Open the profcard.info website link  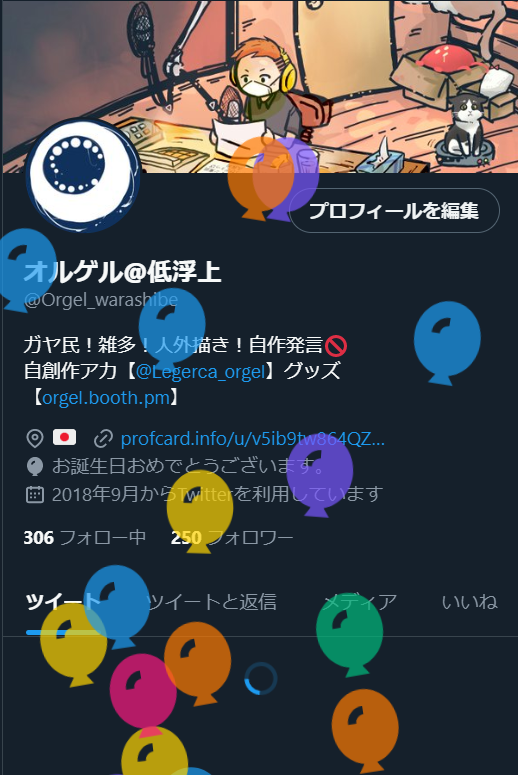[253, 439]
